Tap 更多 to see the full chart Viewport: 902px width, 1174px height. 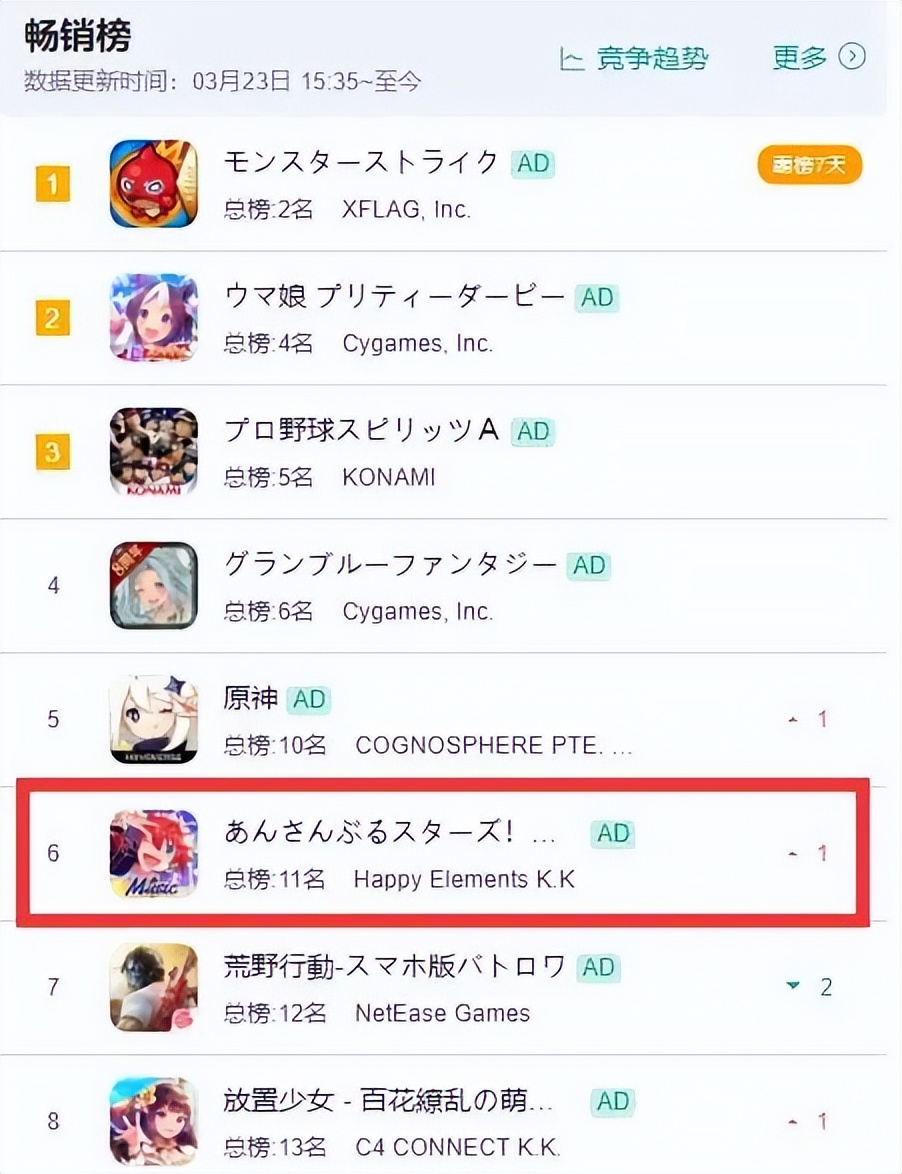tap(818, 57)
